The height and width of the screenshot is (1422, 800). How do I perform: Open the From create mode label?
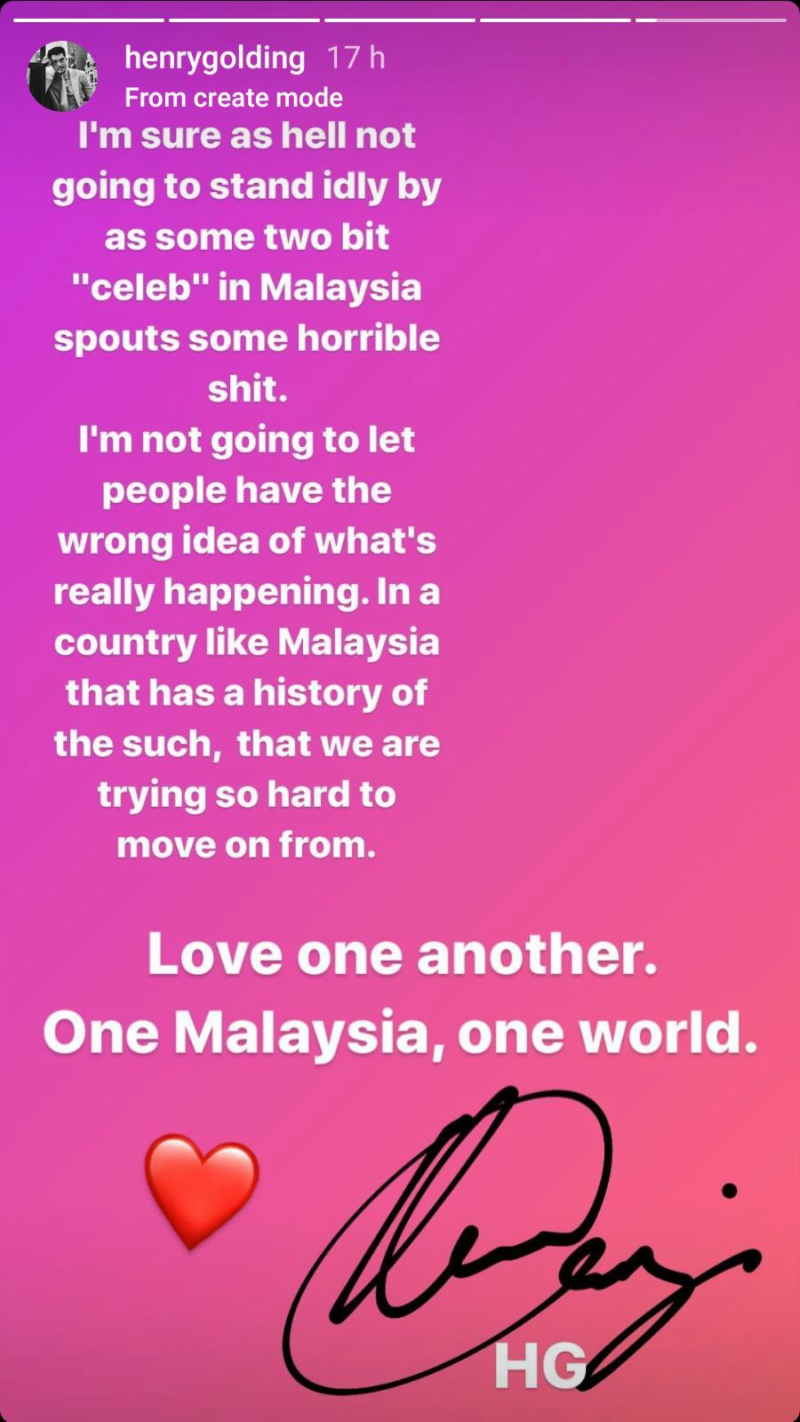234,98
